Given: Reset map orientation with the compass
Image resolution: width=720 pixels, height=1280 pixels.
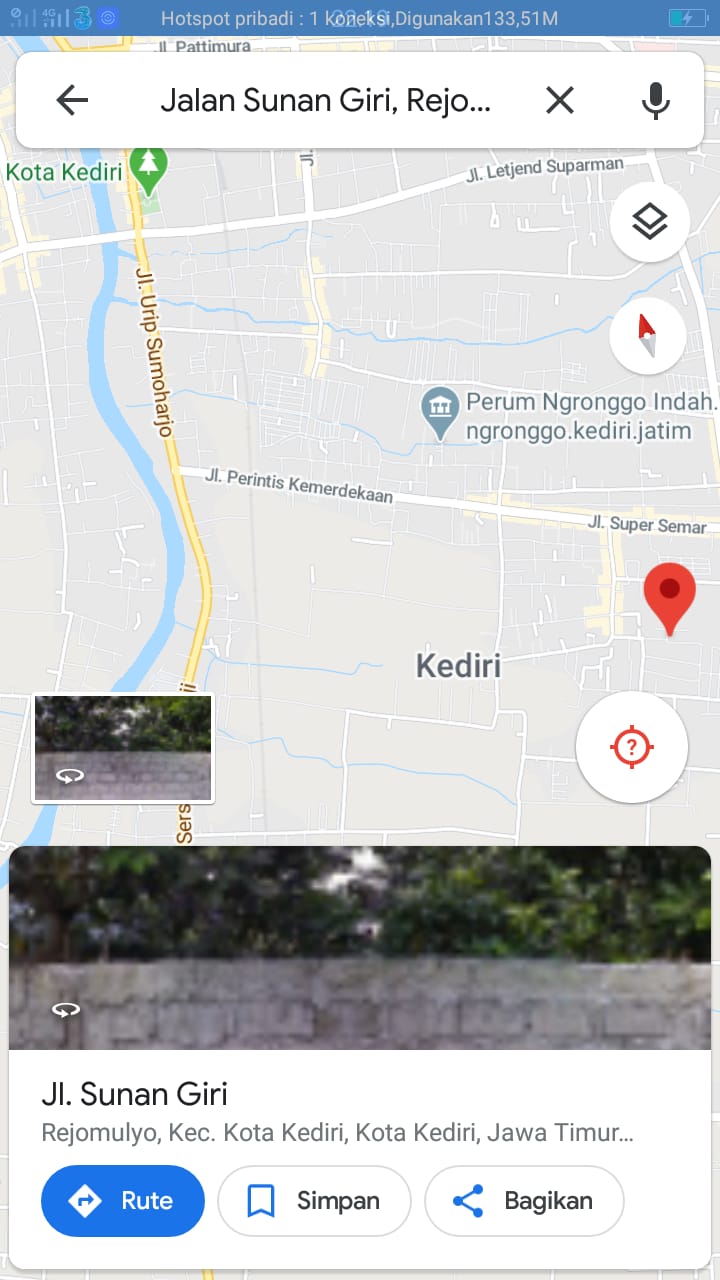Looking at the screenshot, I should point(648,335).
